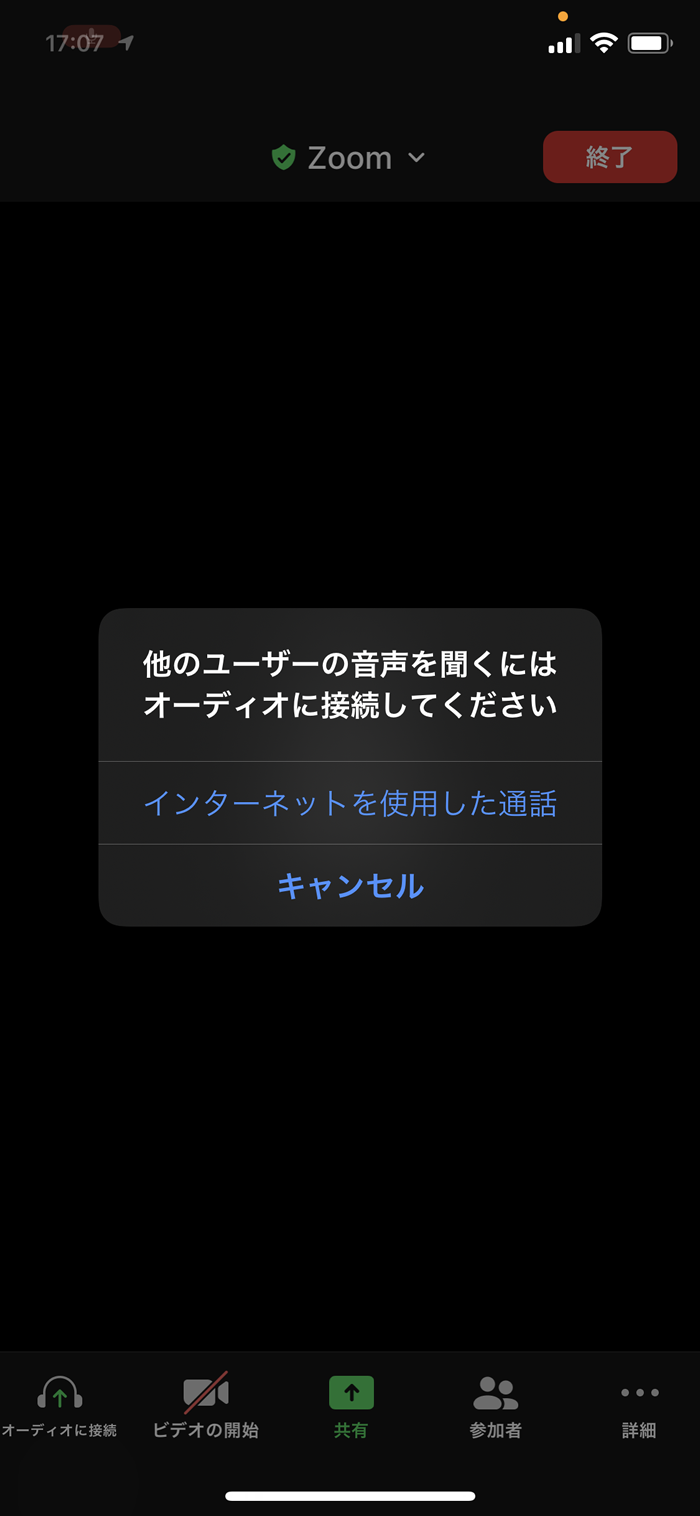Viewport: 700px width, 1516px height.
Task: Select インターネットを使用した通話 option
Action: click(x=350, y=803)
